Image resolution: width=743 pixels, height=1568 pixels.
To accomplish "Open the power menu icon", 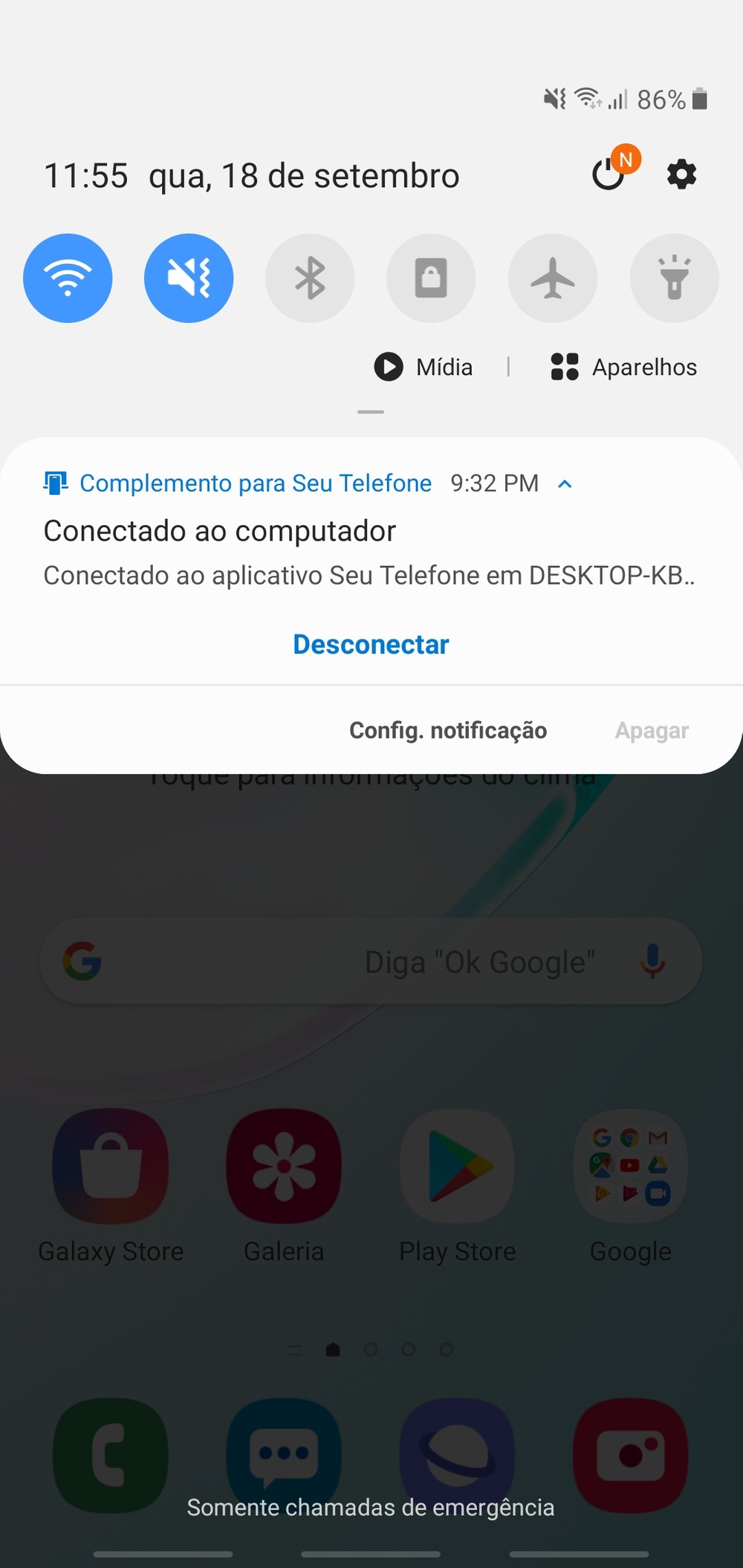I will (609, 175).
